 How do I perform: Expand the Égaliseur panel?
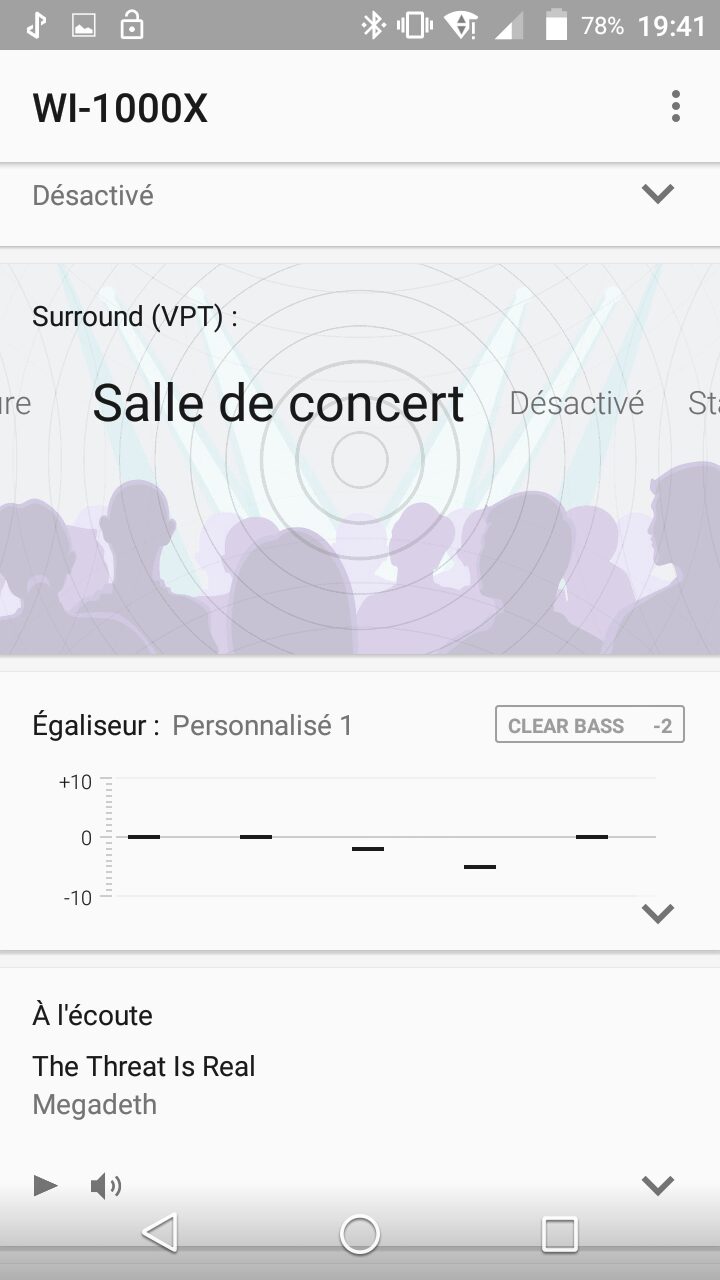[657, 912]
